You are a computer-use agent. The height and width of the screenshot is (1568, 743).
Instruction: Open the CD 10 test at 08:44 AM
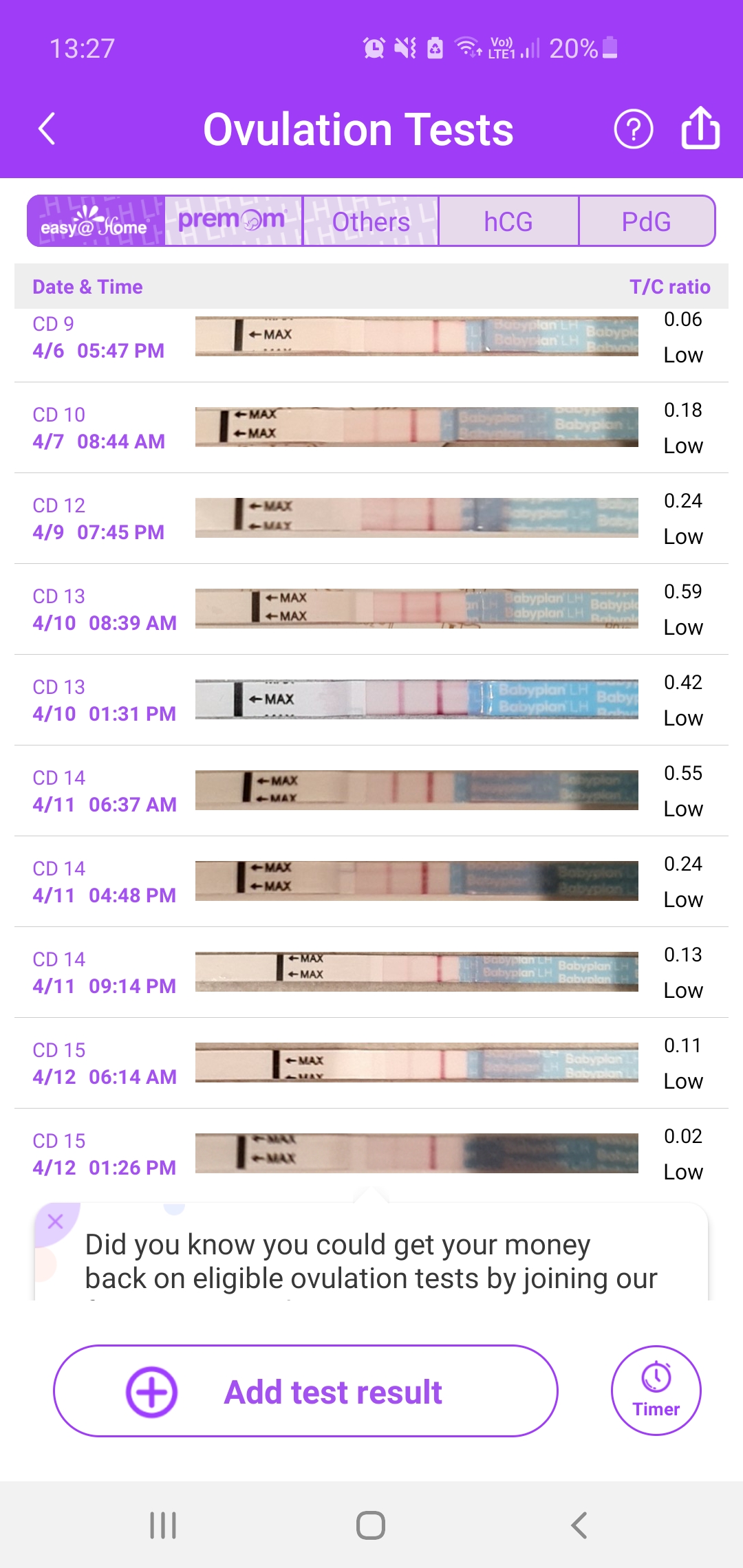371,428
